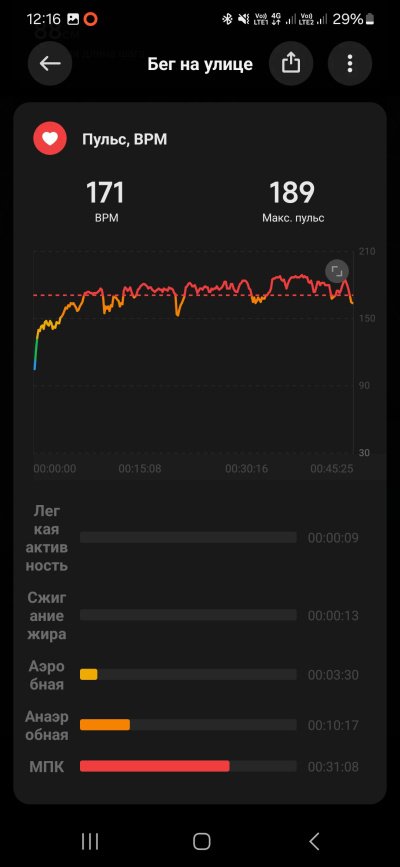Go back using the top-left arrow

[x=50, y=64]
